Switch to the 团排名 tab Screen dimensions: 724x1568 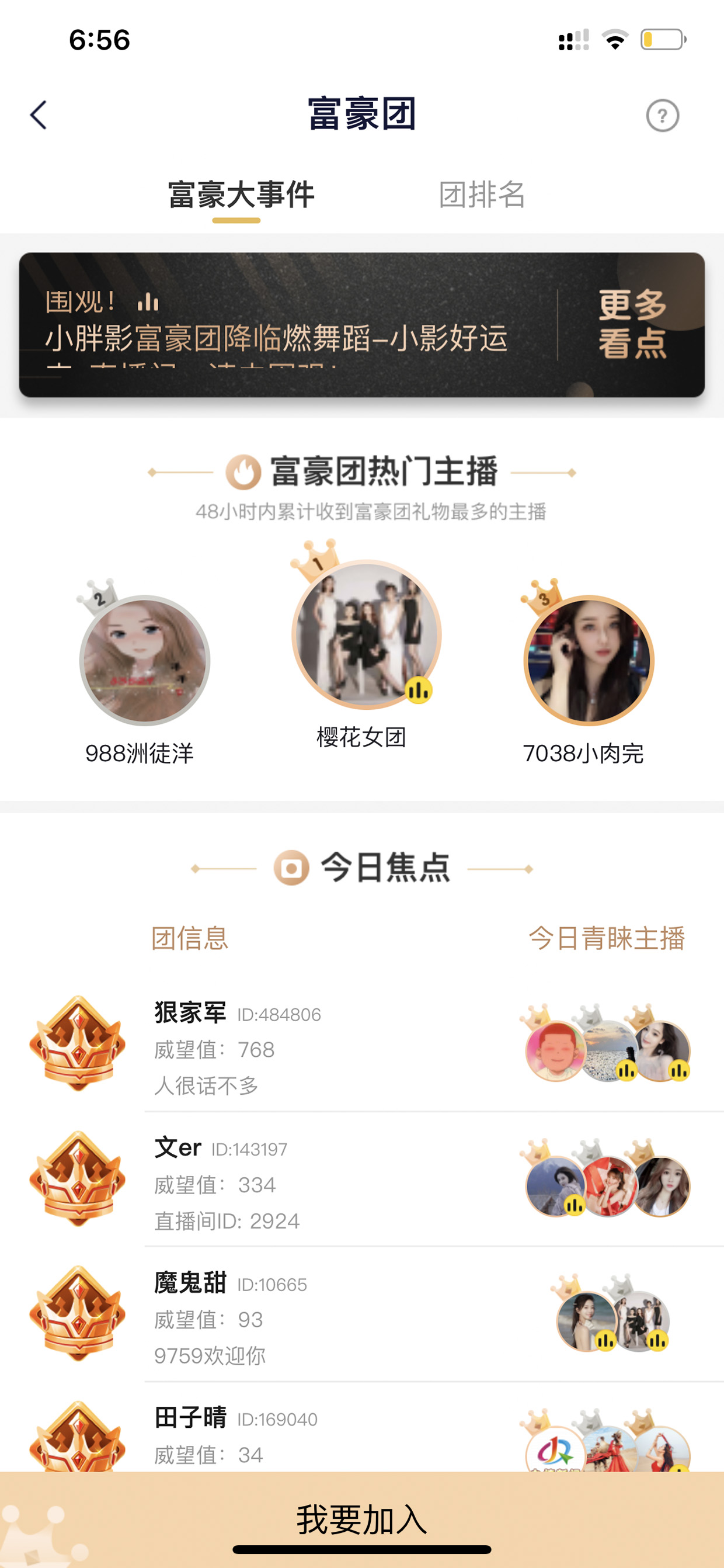(482, 195)
